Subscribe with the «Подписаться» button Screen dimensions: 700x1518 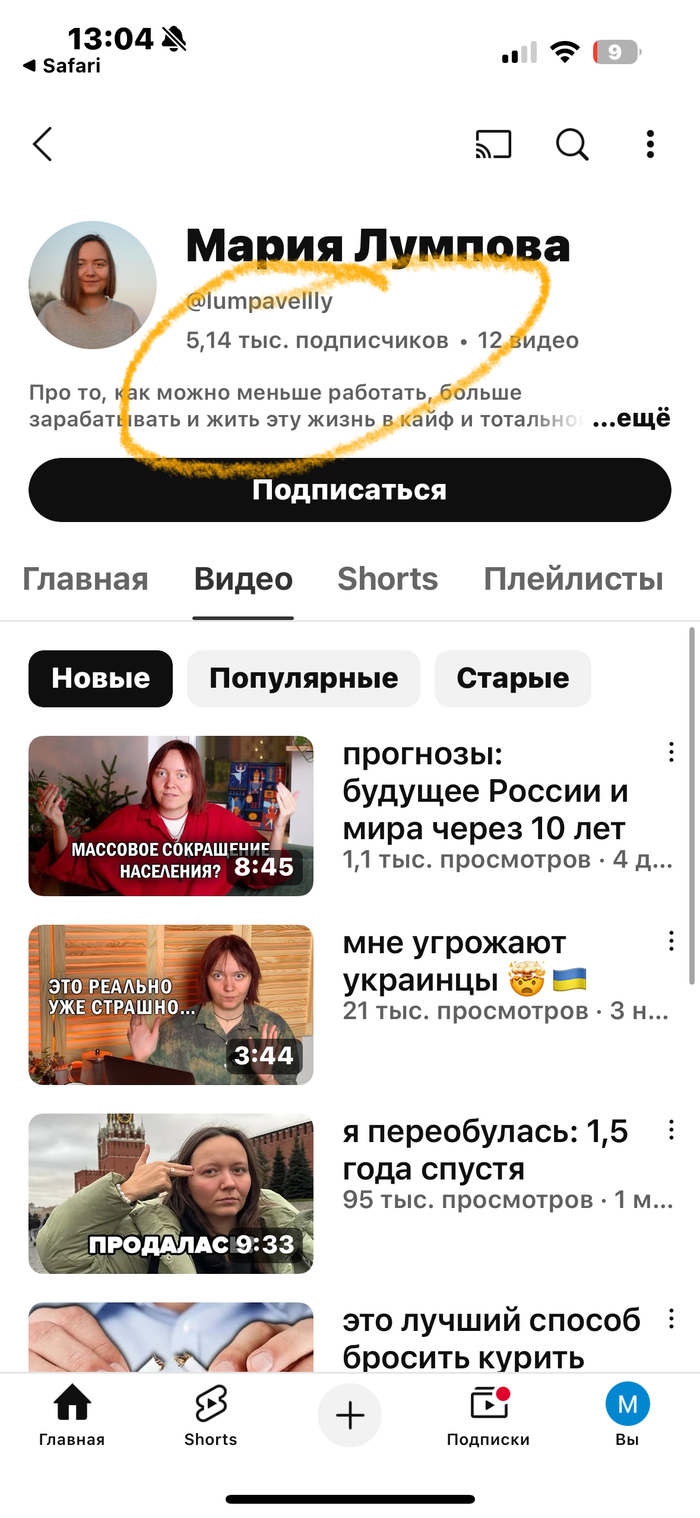pos(349,490)
